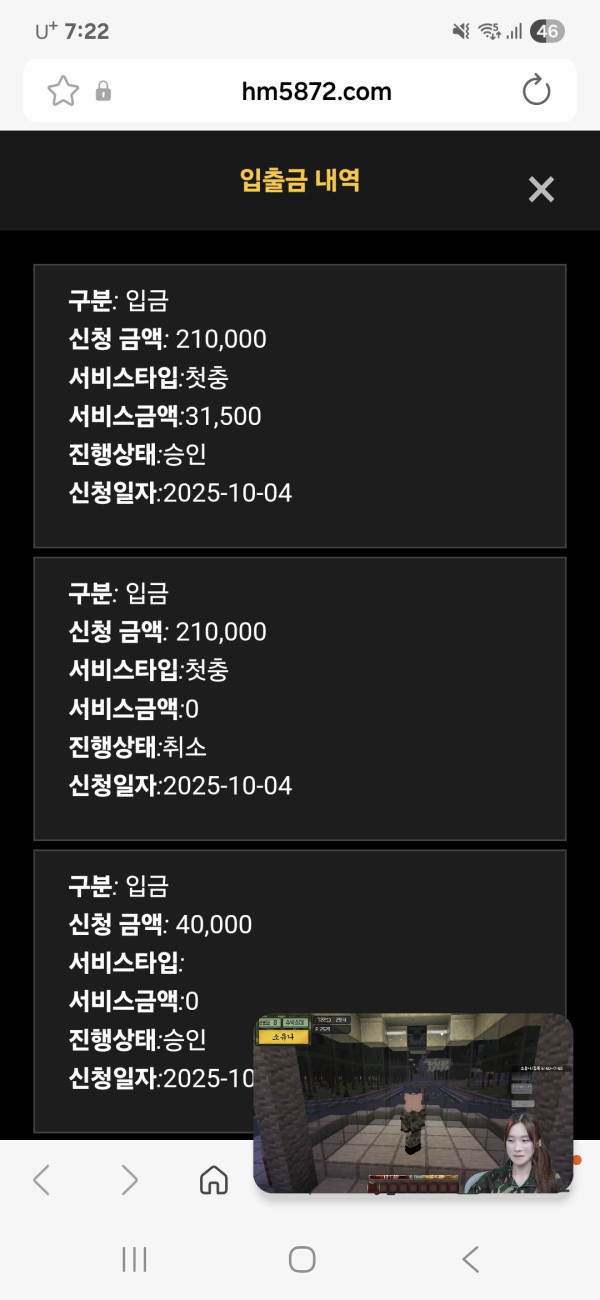Viewport: 600px width, 1300px height.
Task: Go forward to the next page
Action: coord(129,1180)
